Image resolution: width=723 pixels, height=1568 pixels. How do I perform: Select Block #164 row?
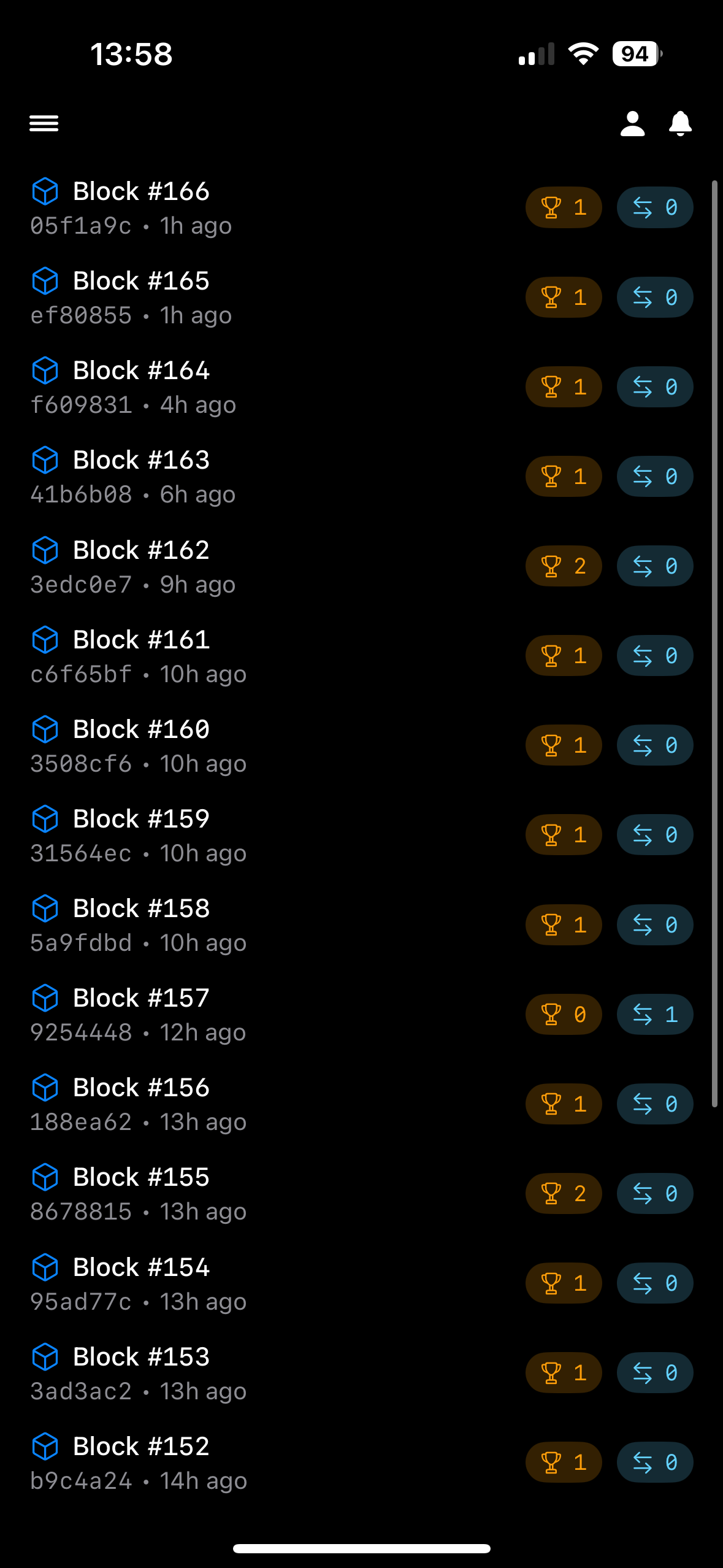pos(362,387)
